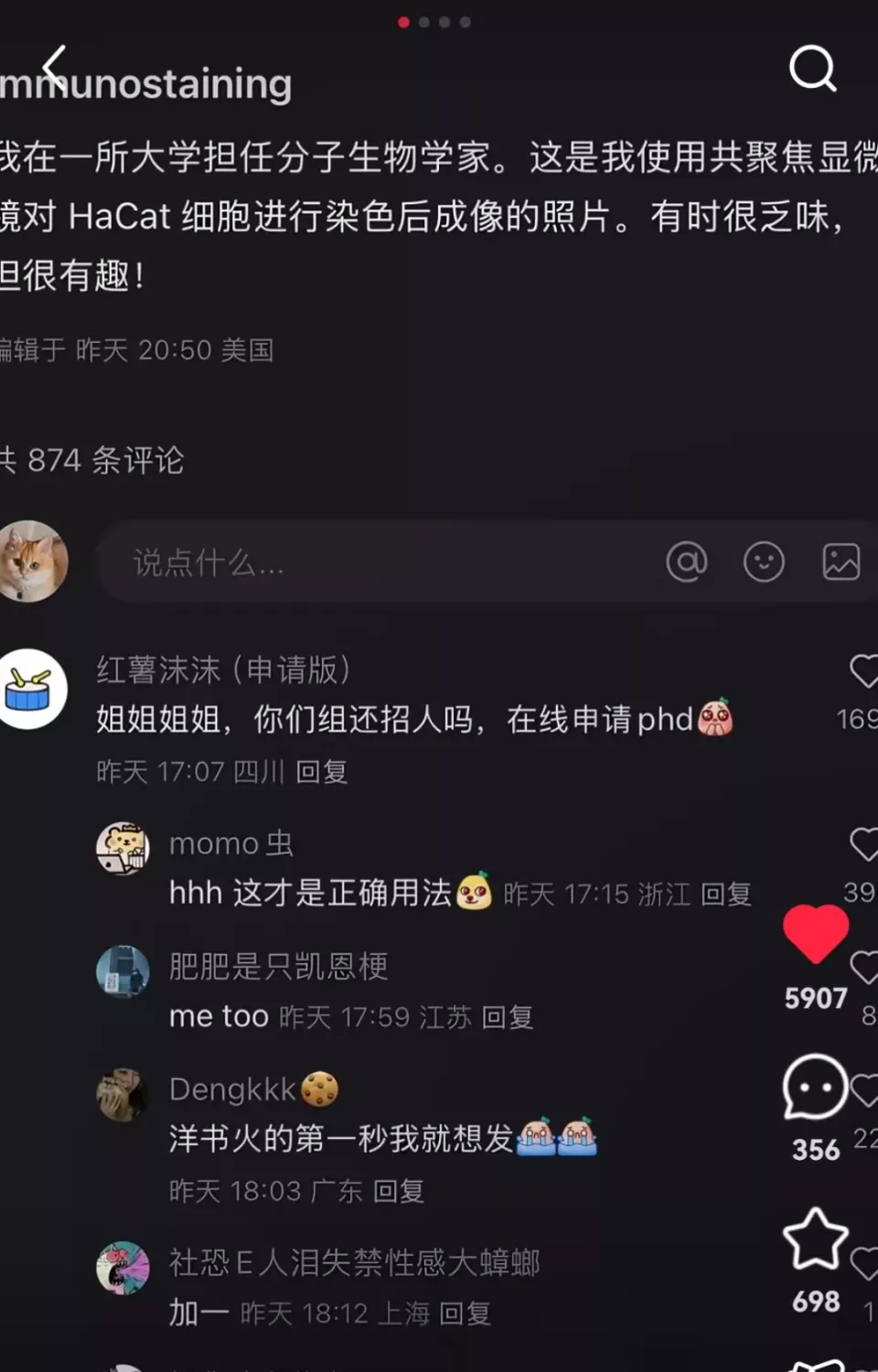Image resolution: width=878 pixels, height=1372 pixels.
Task: Open comments via the 356 bubble icon
Action: tap(814, 1088)
